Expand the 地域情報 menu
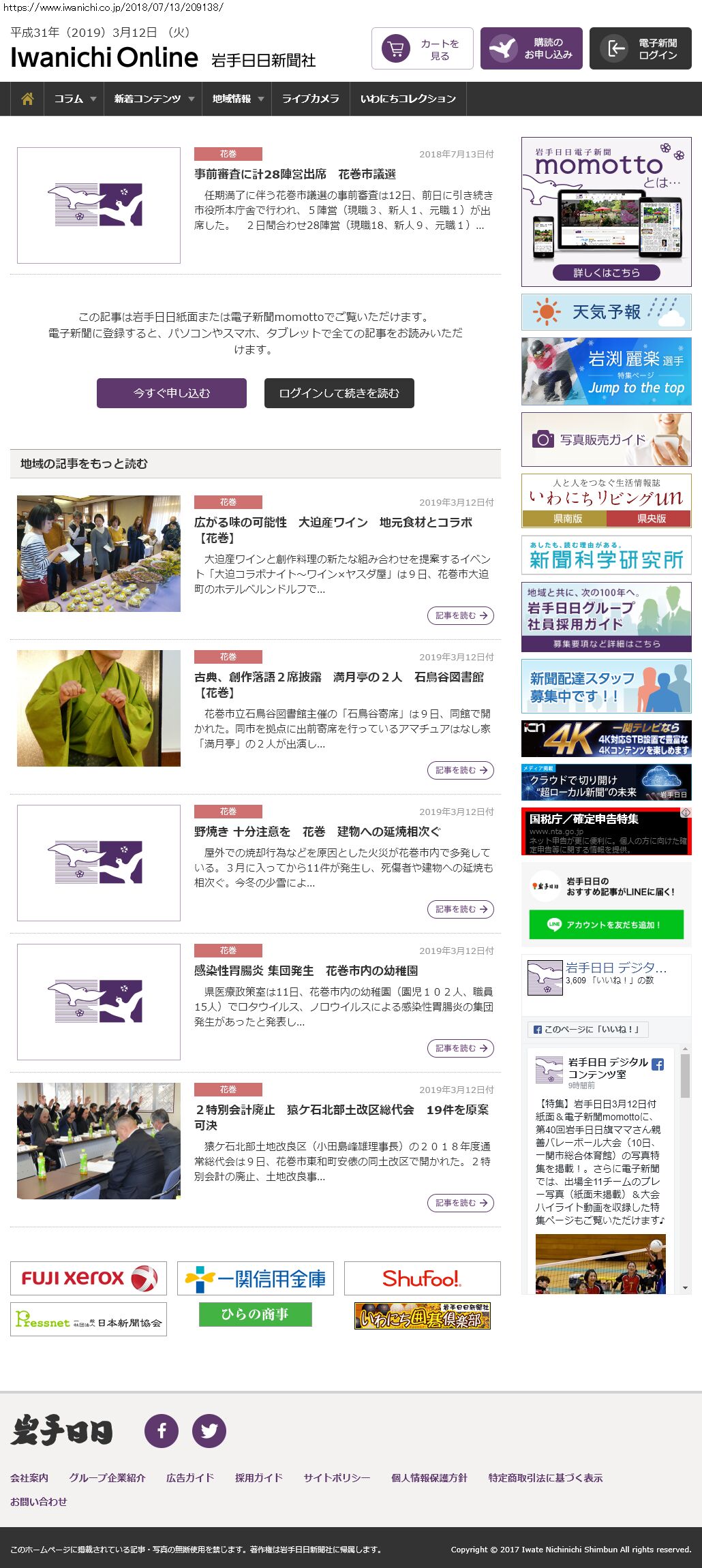The height and width of the screenshot is (1568, 702). coord(236,99)
